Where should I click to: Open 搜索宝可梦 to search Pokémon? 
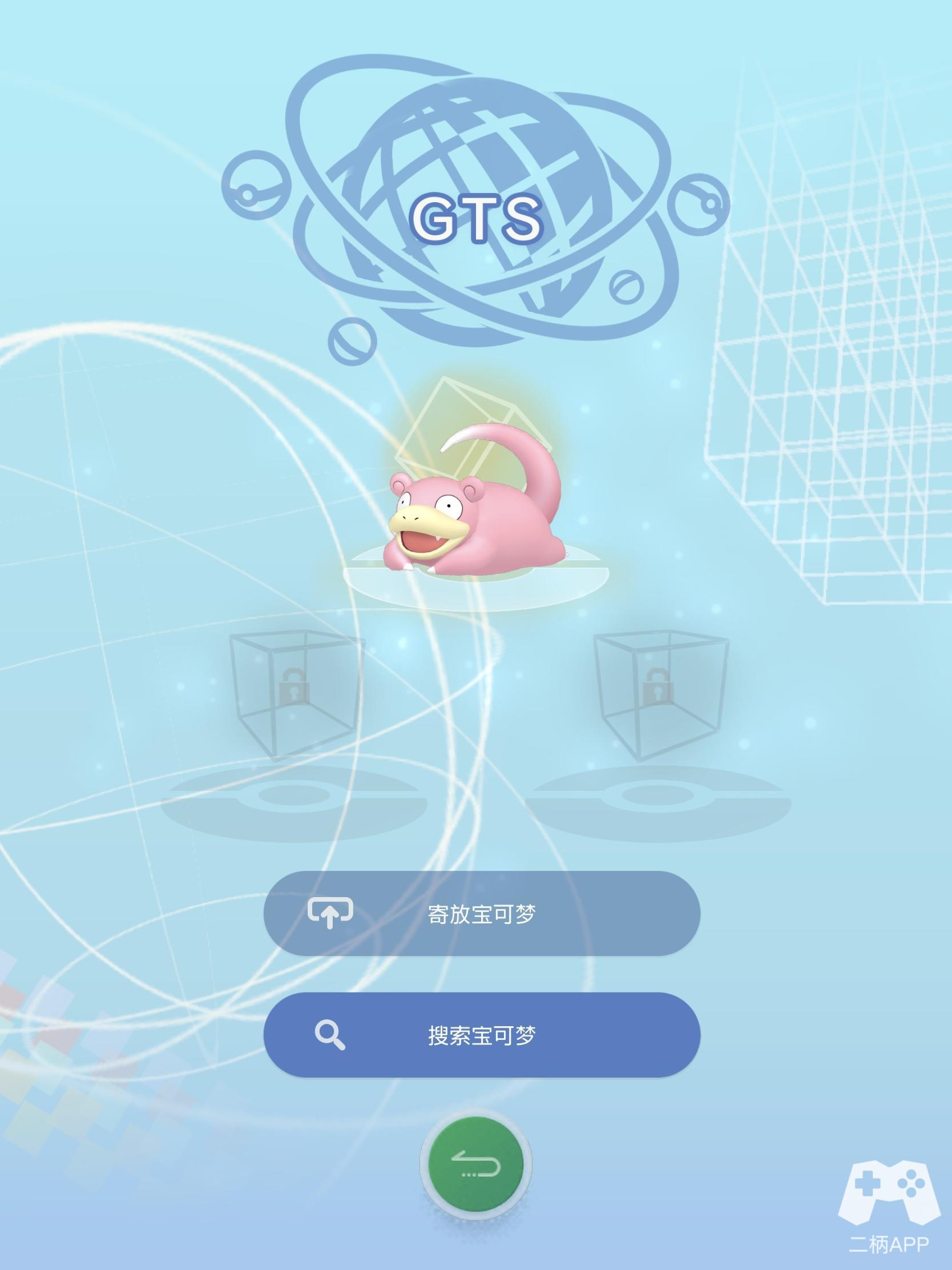(x=481, y=1035)
